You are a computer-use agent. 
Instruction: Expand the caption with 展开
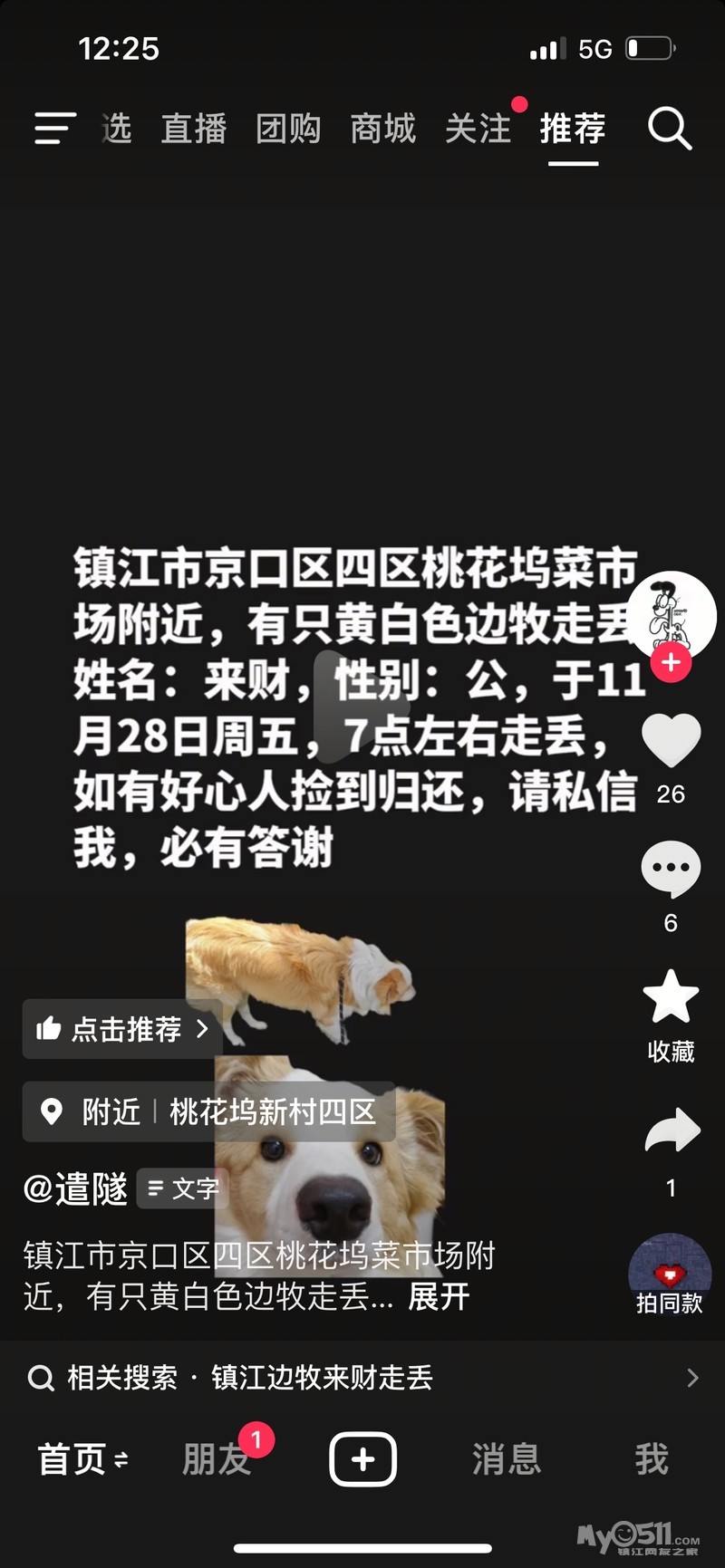(x=439, y=1296)
